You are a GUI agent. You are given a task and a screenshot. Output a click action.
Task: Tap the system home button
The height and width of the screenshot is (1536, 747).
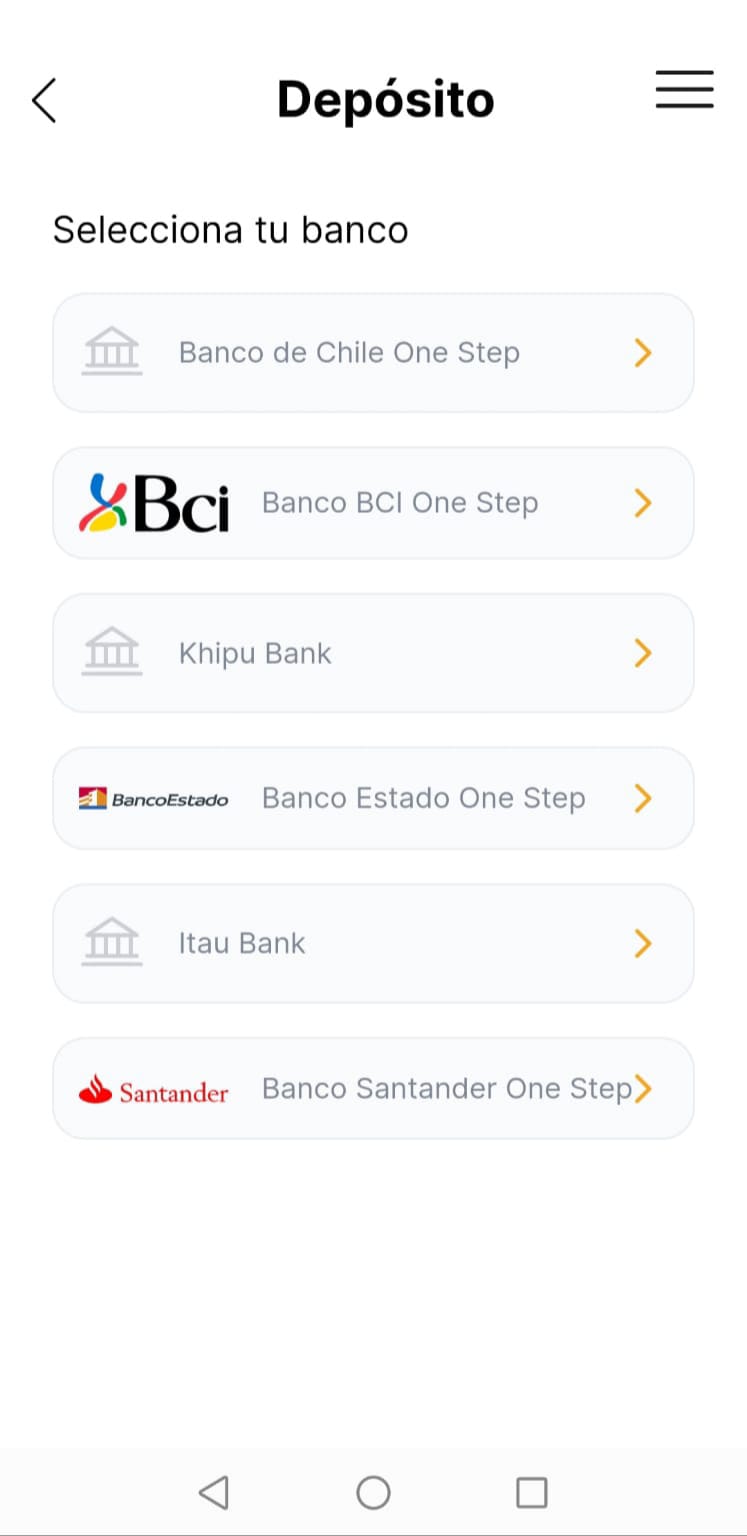point(373,1493)
